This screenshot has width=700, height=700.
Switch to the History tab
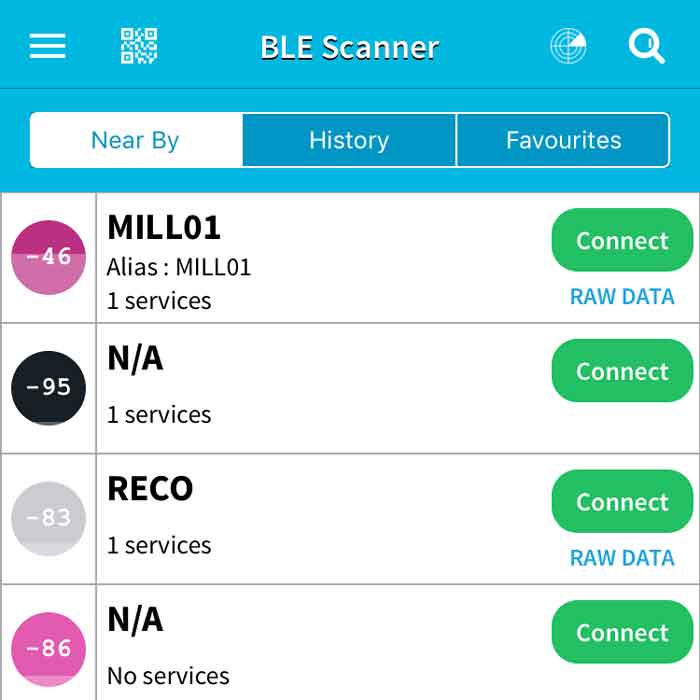(x=348, y=140)
